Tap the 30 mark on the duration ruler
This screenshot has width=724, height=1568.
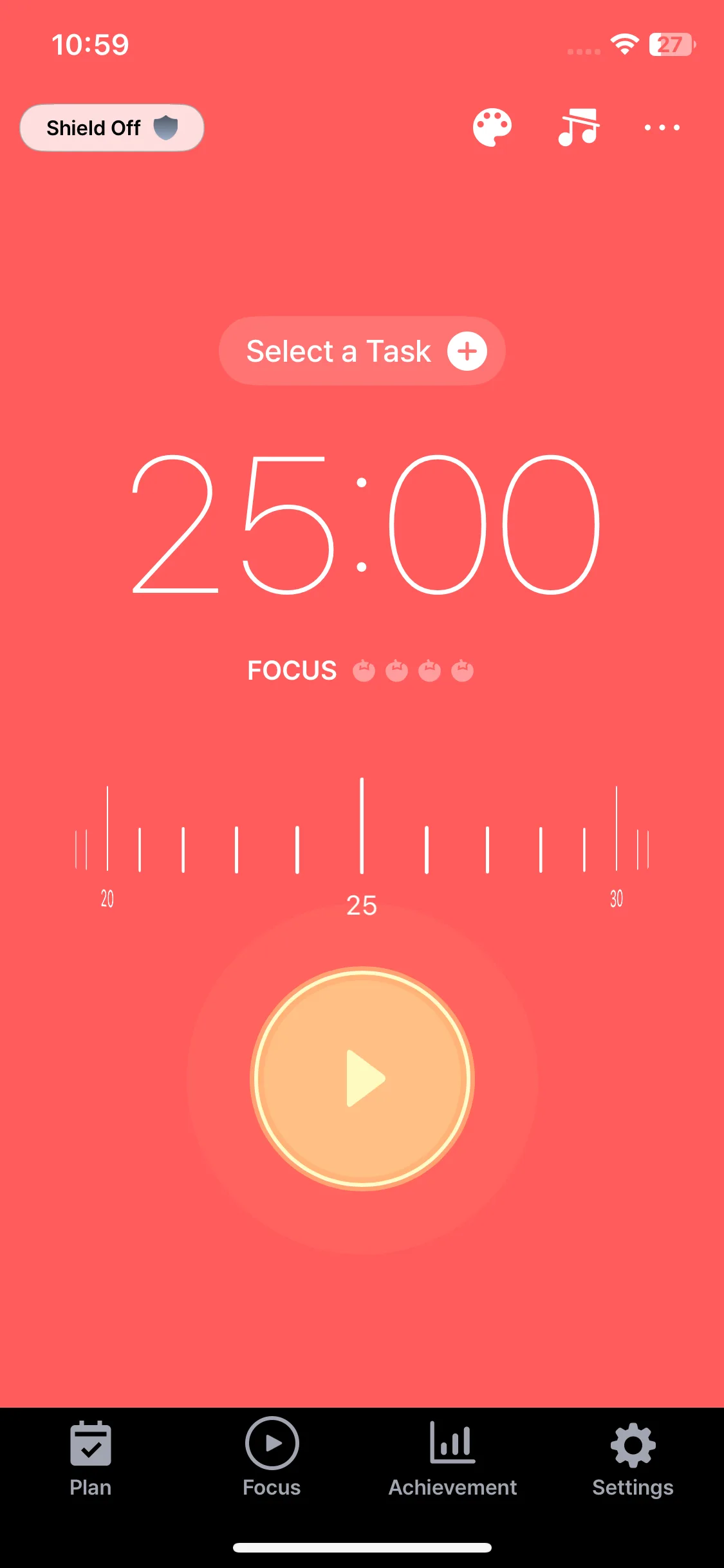click(617, 898)
